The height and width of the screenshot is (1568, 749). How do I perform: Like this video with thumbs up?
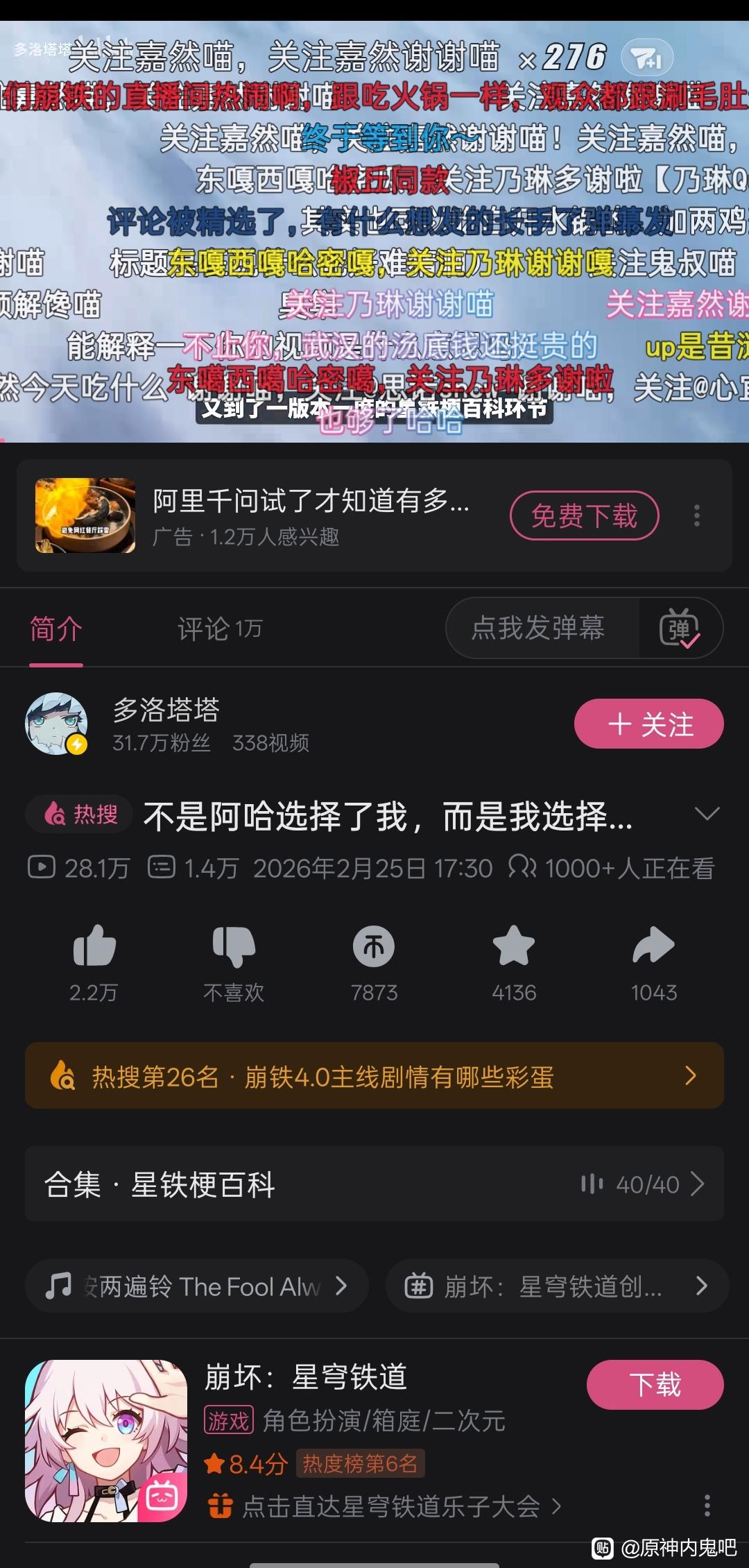(x=94, y=946)
